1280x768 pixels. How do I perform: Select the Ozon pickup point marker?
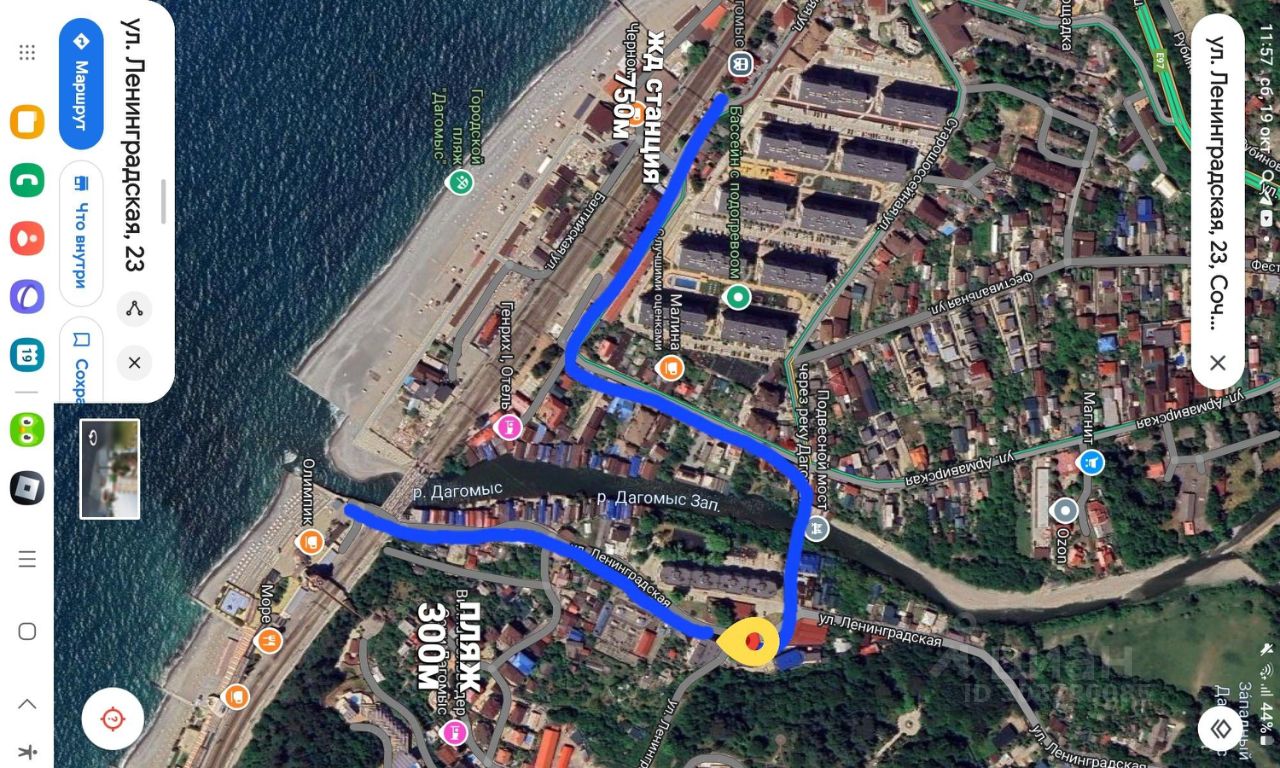point(1065,511)
